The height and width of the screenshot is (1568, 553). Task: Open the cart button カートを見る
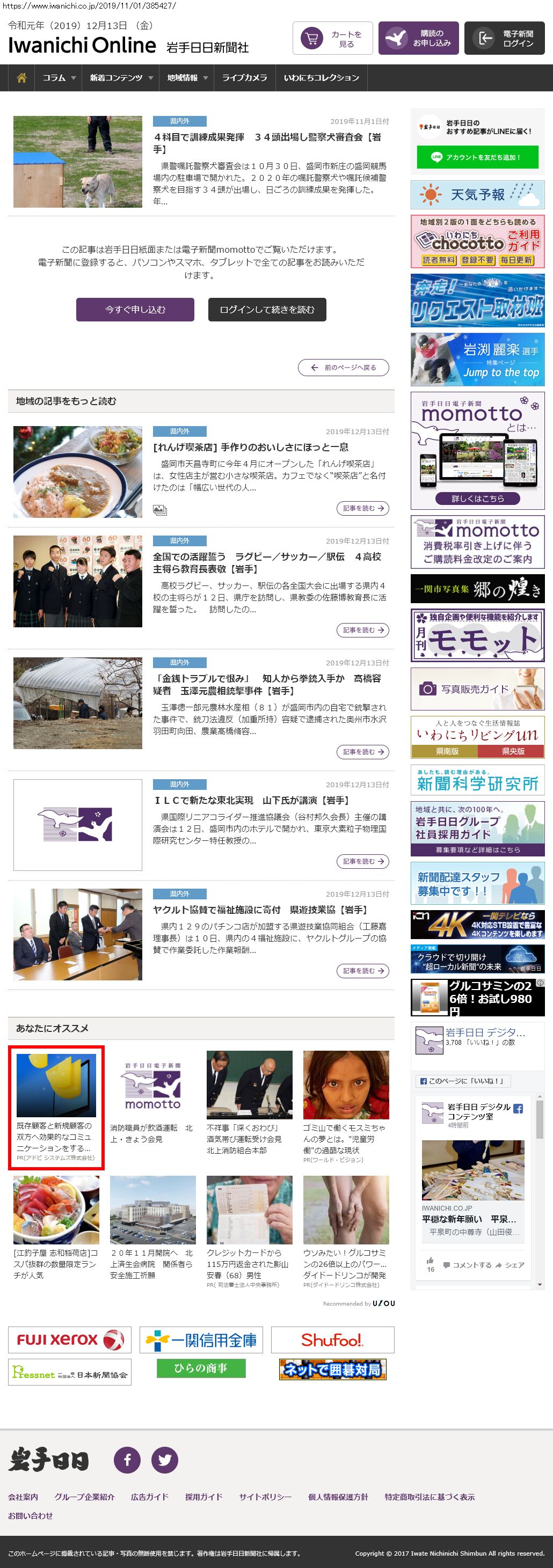pyautogui.click(x=332, y=38)
